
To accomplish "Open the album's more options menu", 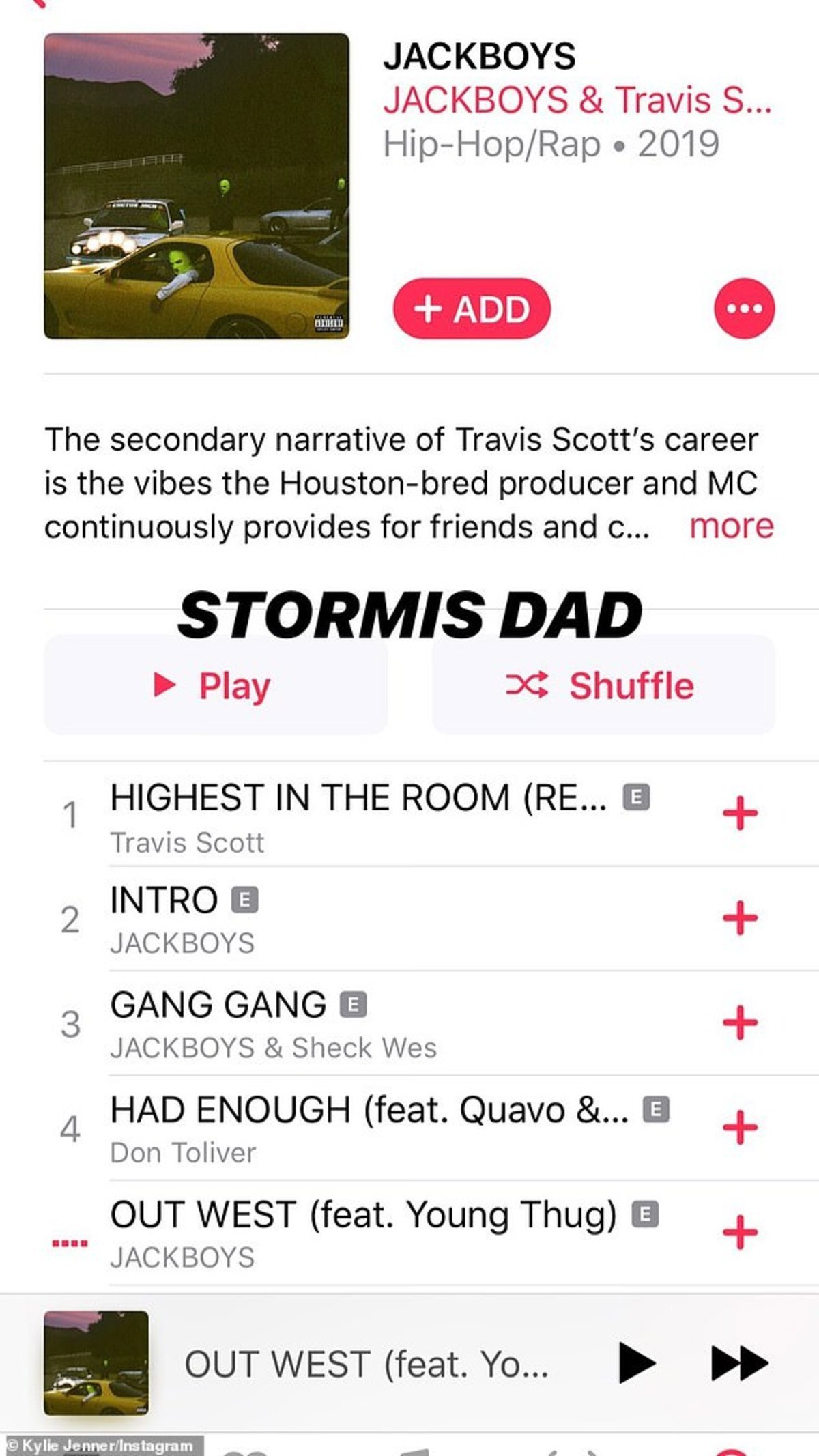I will point(744,309).
